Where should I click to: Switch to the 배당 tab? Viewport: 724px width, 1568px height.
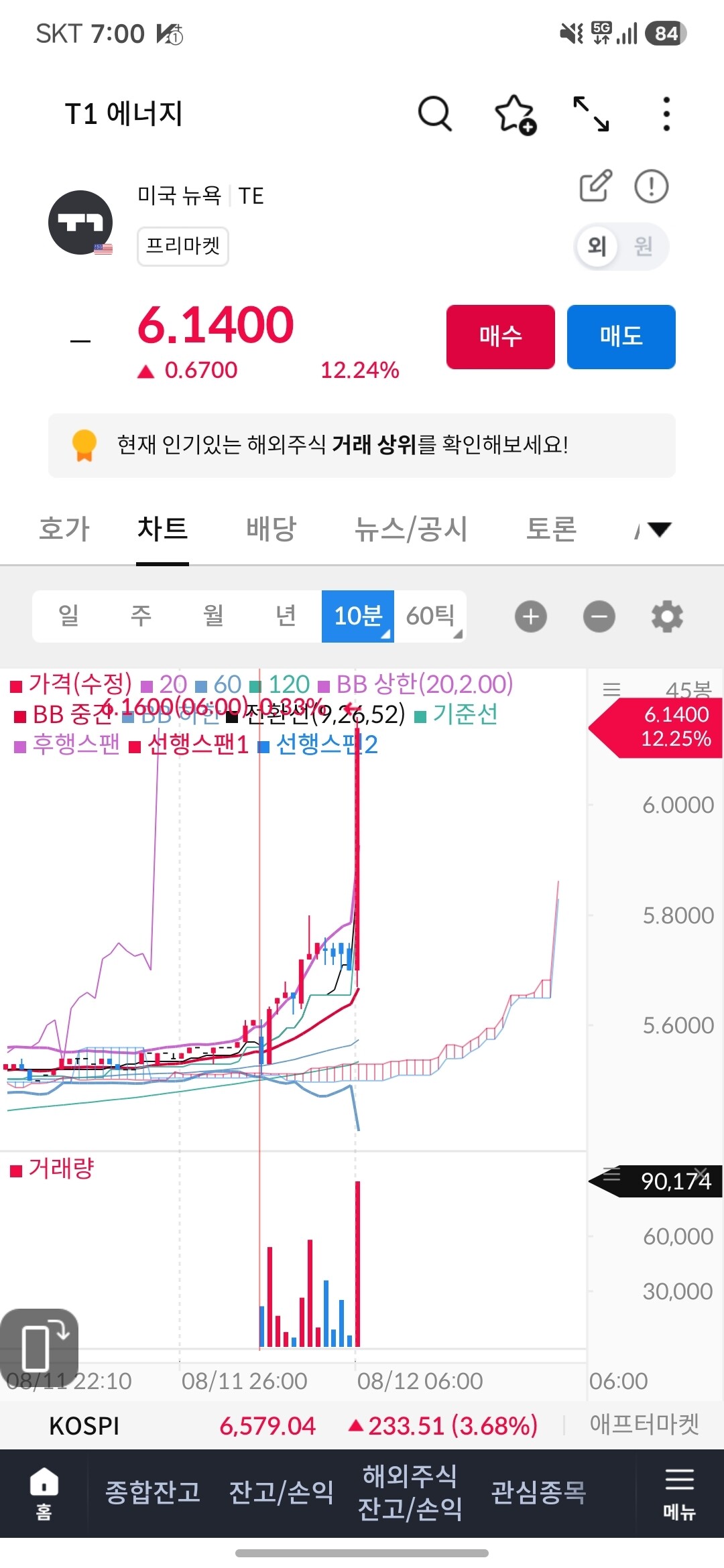(x=271, y=529)
